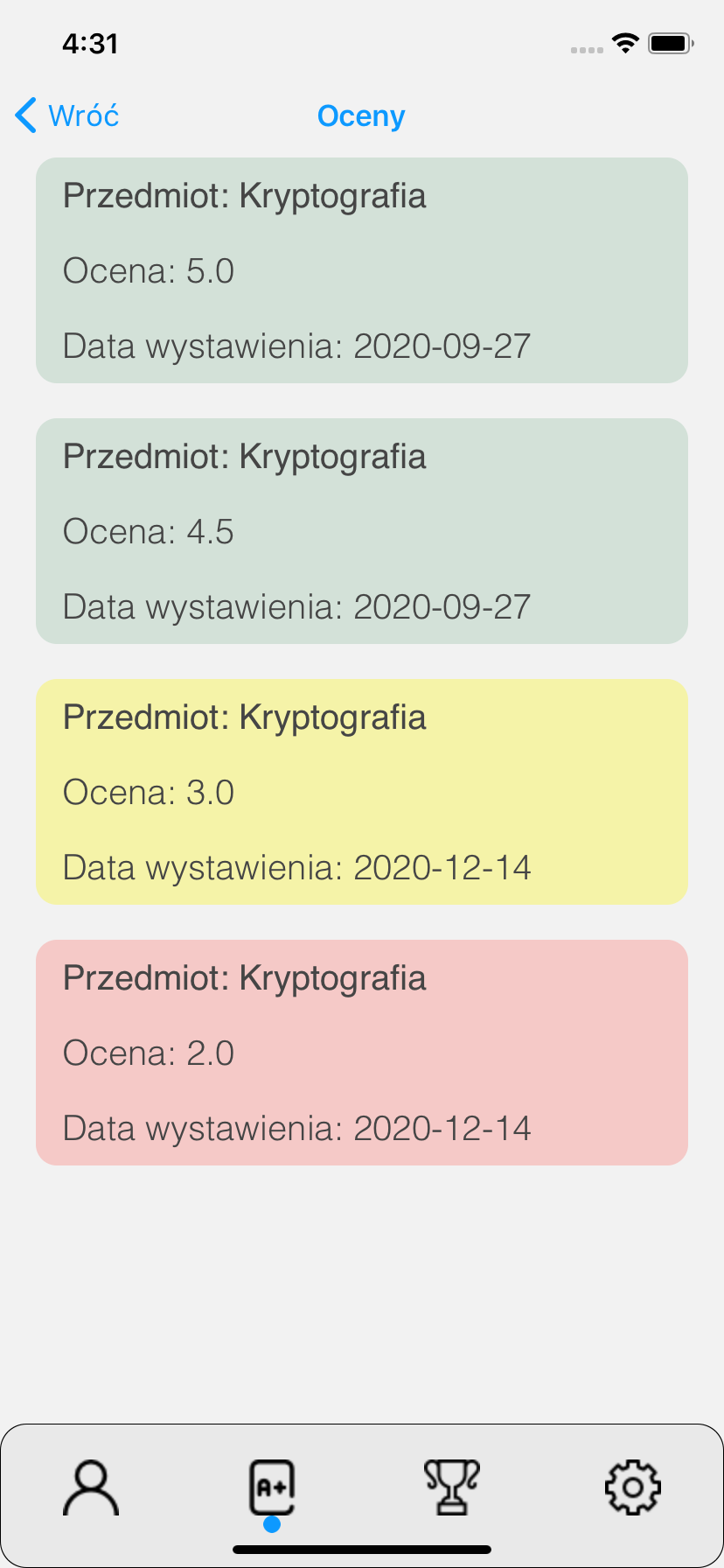Open settings via the gear icon

(x=633, y=1486)
